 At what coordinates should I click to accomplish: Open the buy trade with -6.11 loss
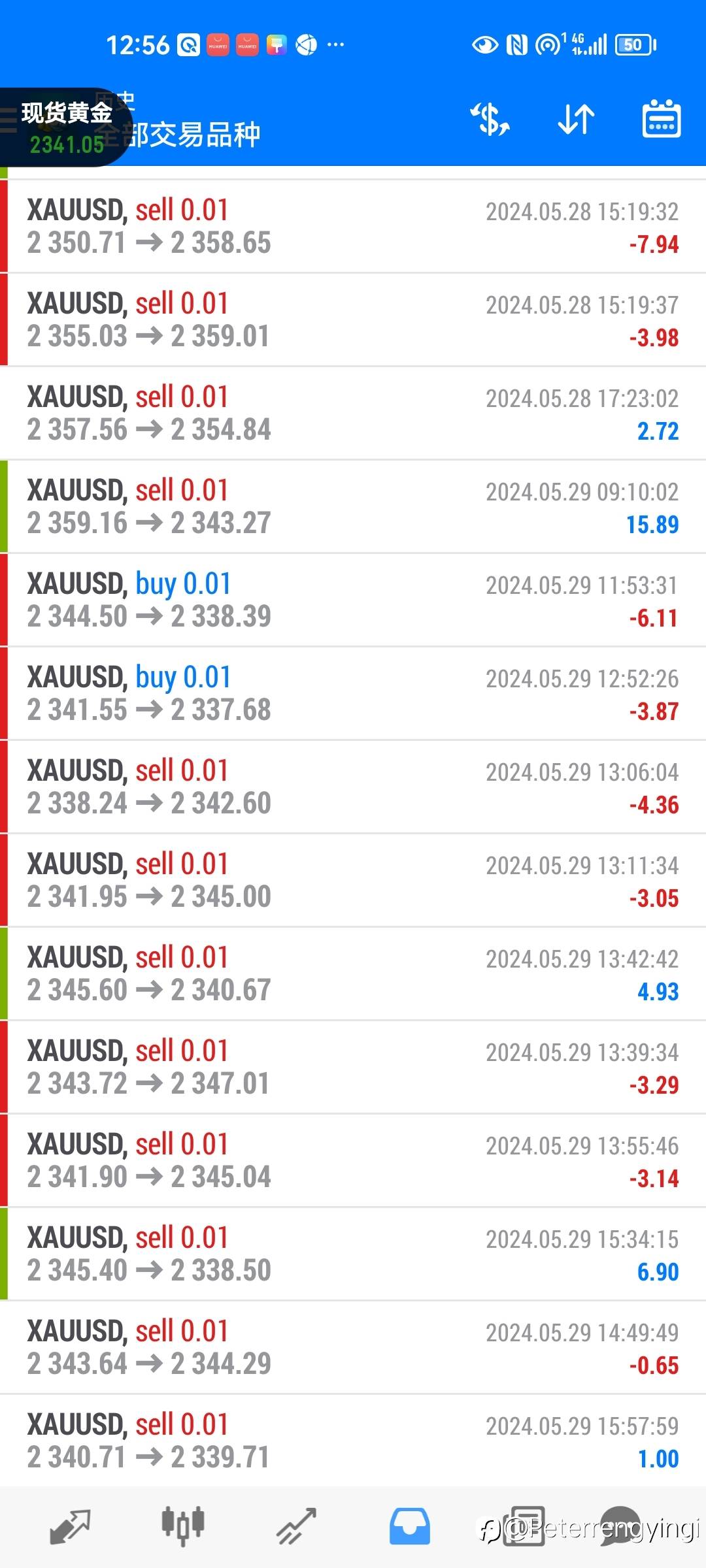[353, 600]
